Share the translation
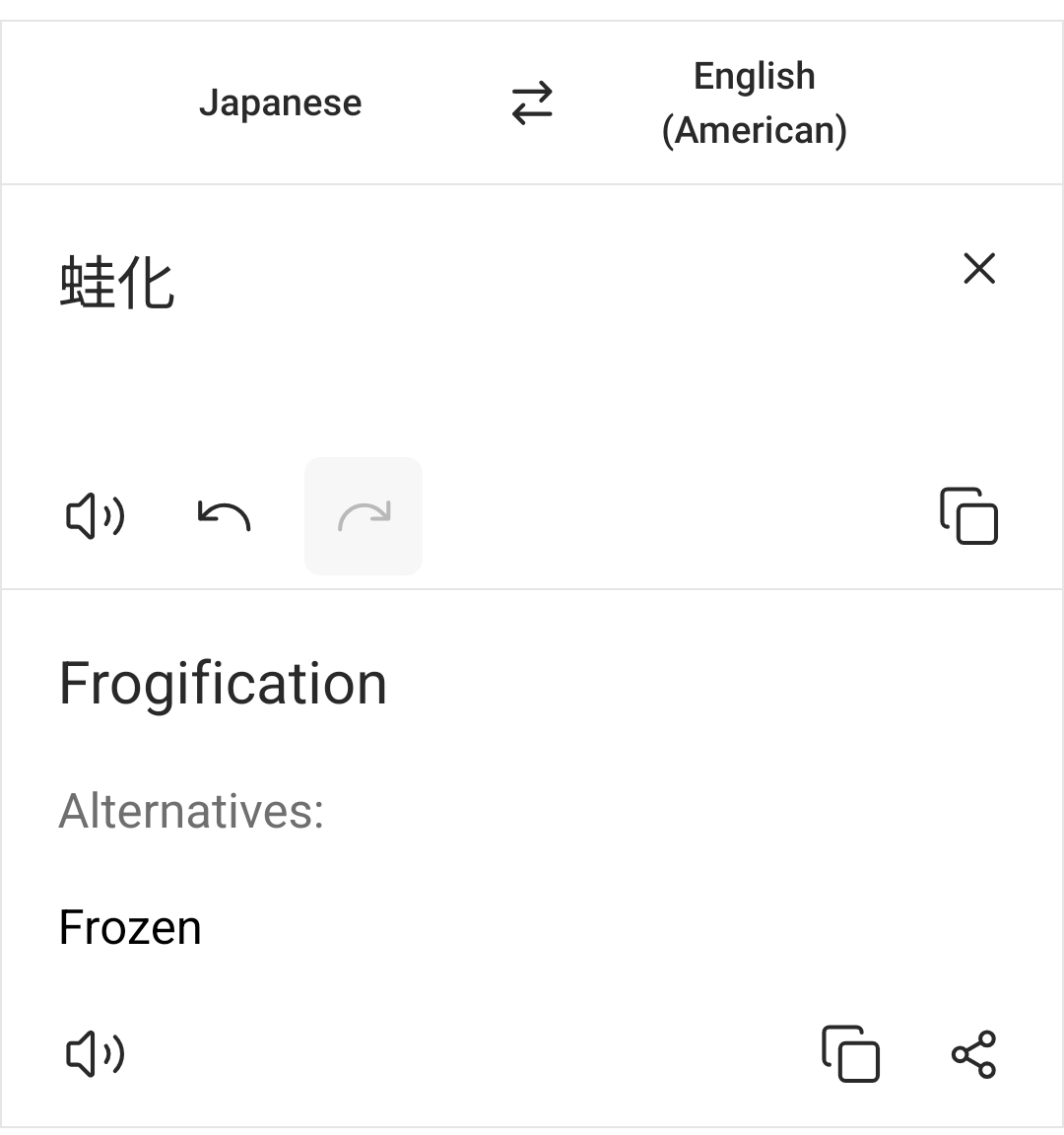This screenshot has height=1135, width=1064. click(973, 1054)
